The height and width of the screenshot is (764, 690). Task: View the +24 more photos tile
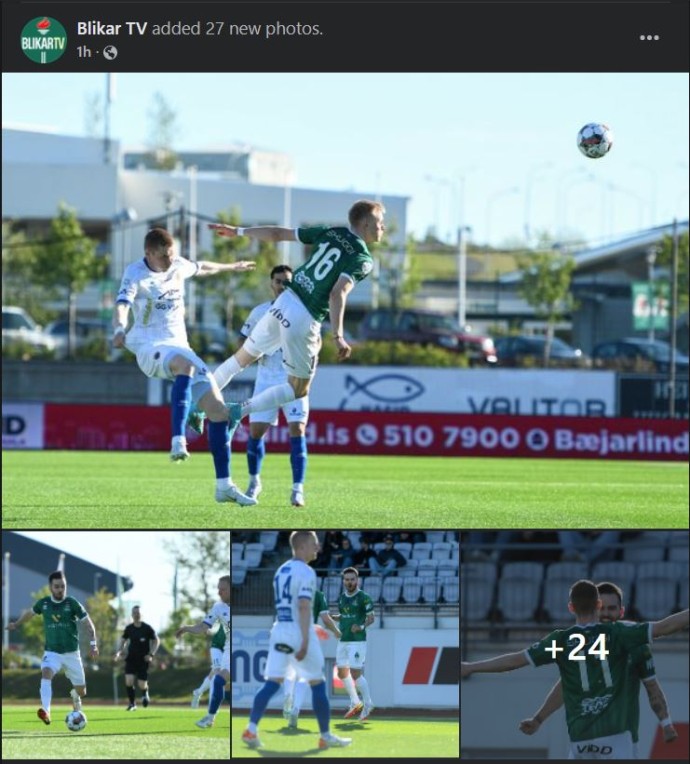click(575, 647)
